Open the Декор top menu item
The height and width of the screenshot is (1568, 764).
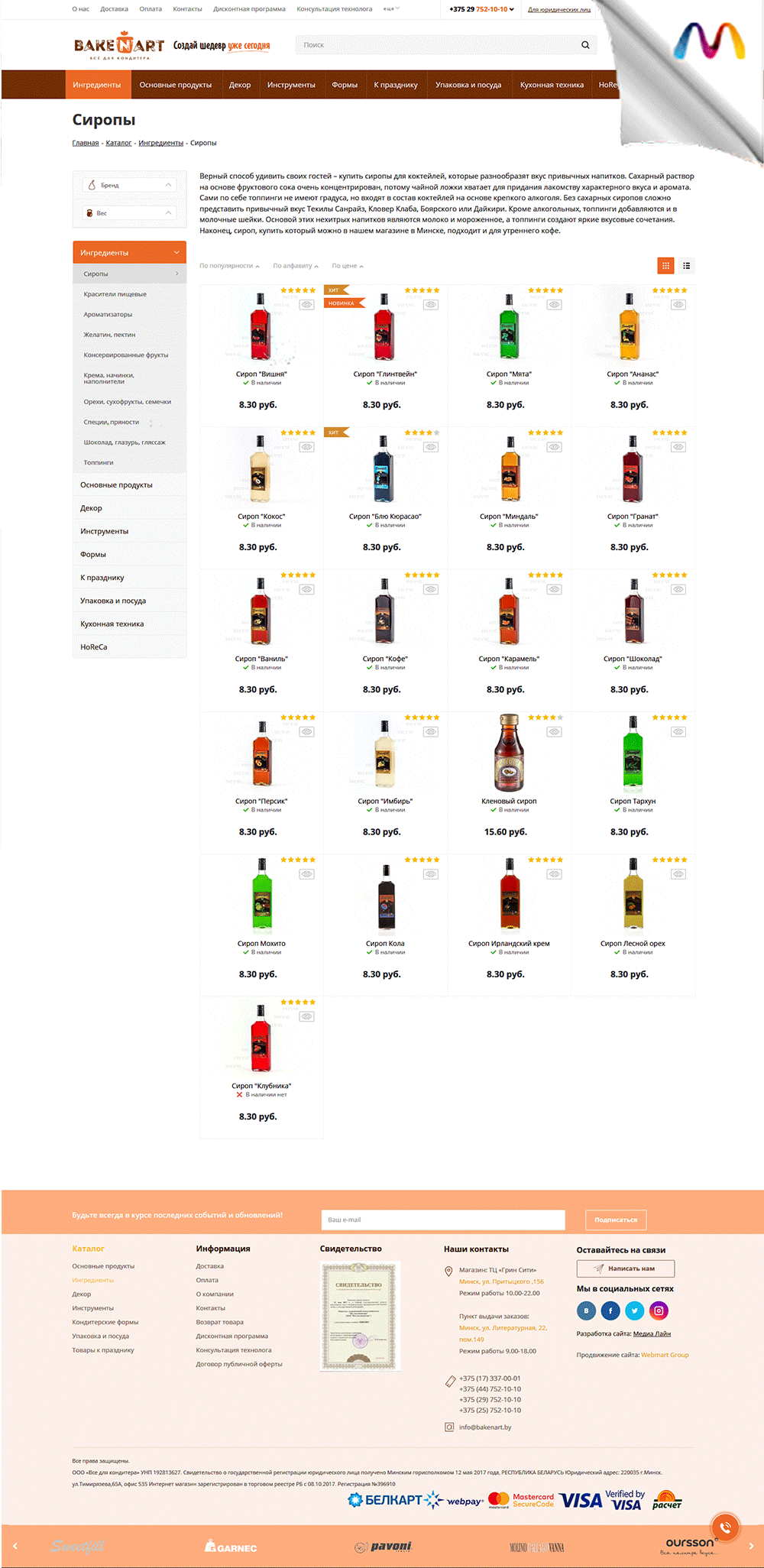pyautogui.click(x=240, y=85)
